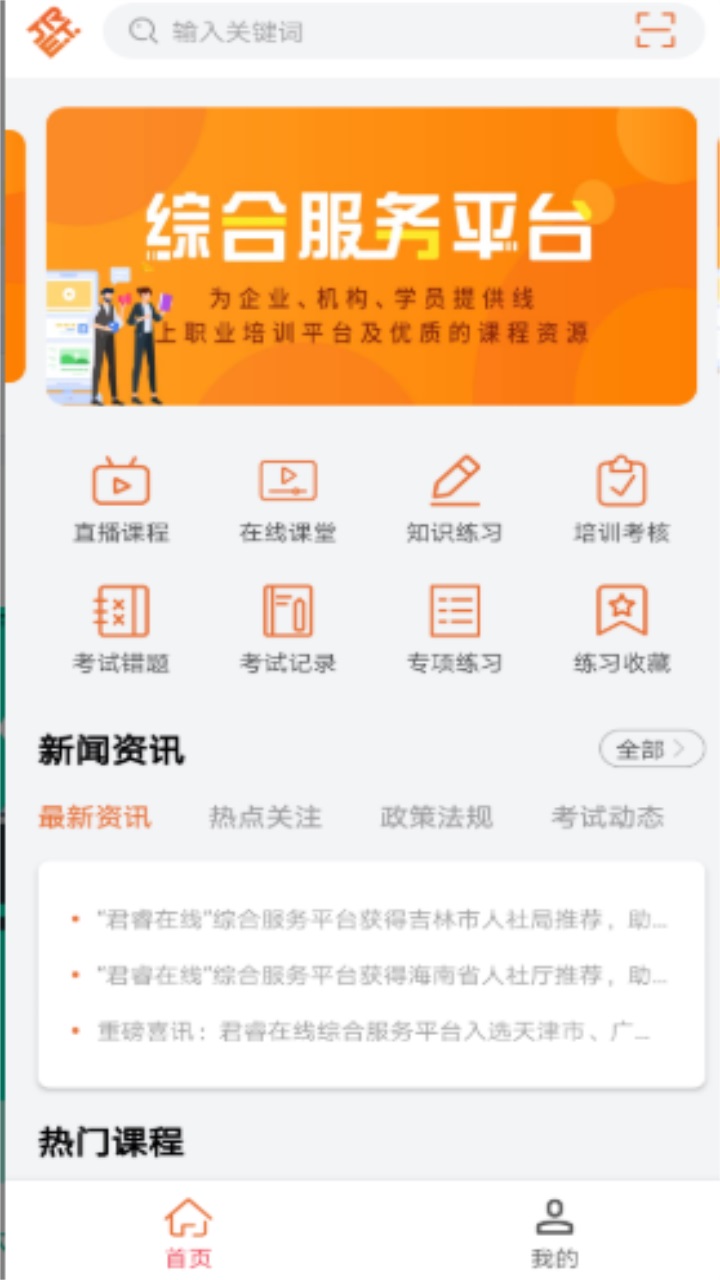Go to the 我的 tab

[554, 1232]
